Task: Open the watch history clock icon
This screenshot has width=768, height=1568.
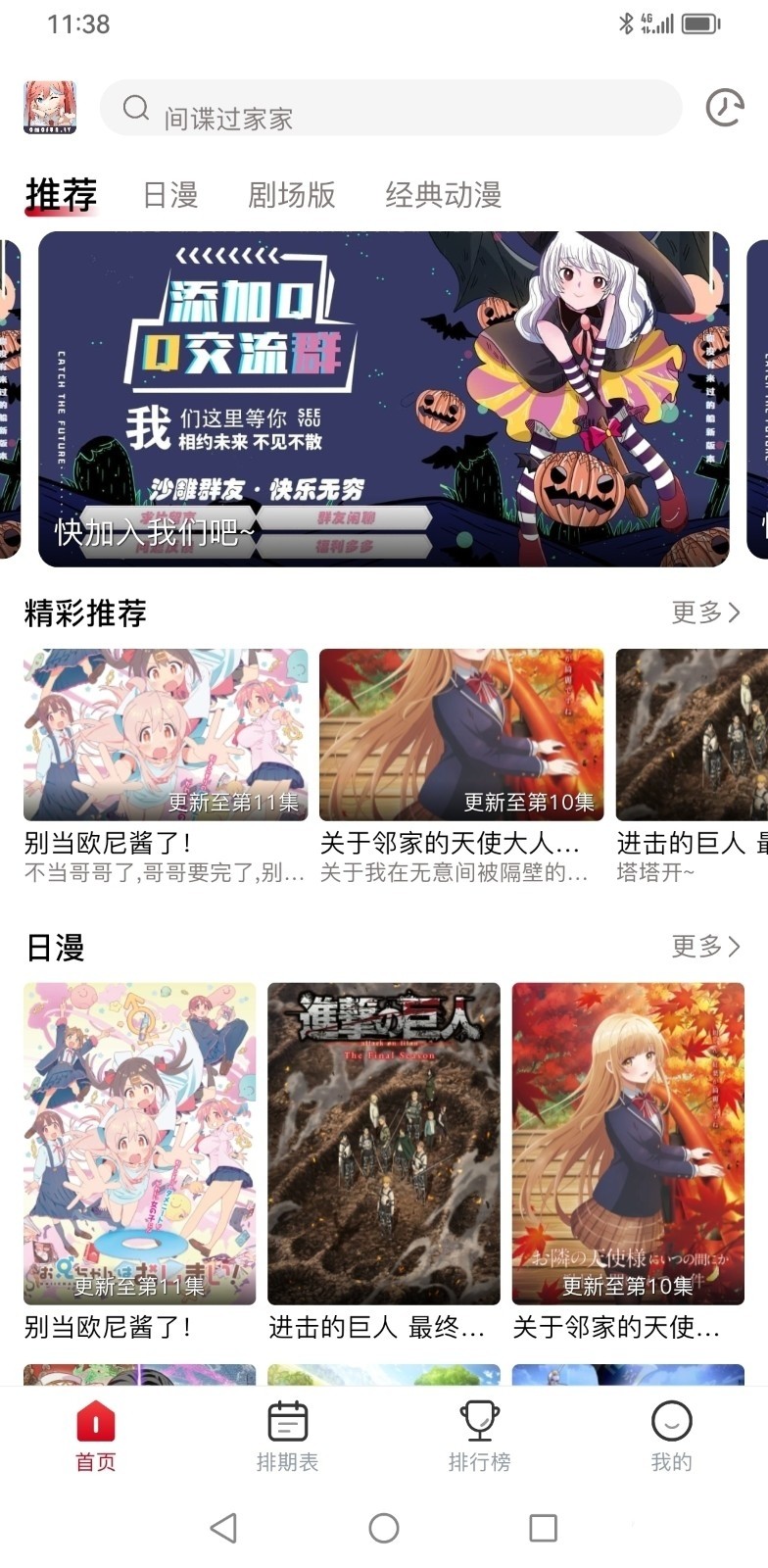Action: click(x=724, y=108)
